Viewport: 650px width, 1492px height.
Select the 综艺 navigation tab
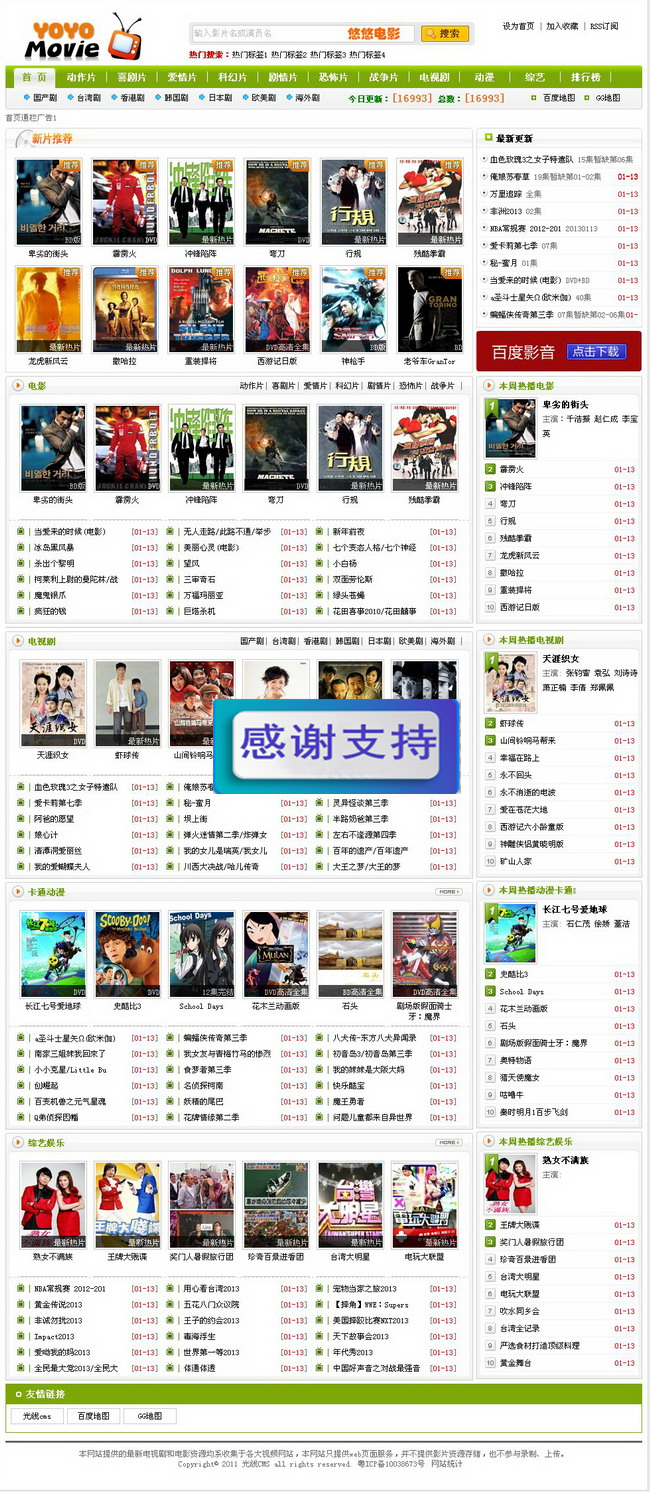[535, 77]
